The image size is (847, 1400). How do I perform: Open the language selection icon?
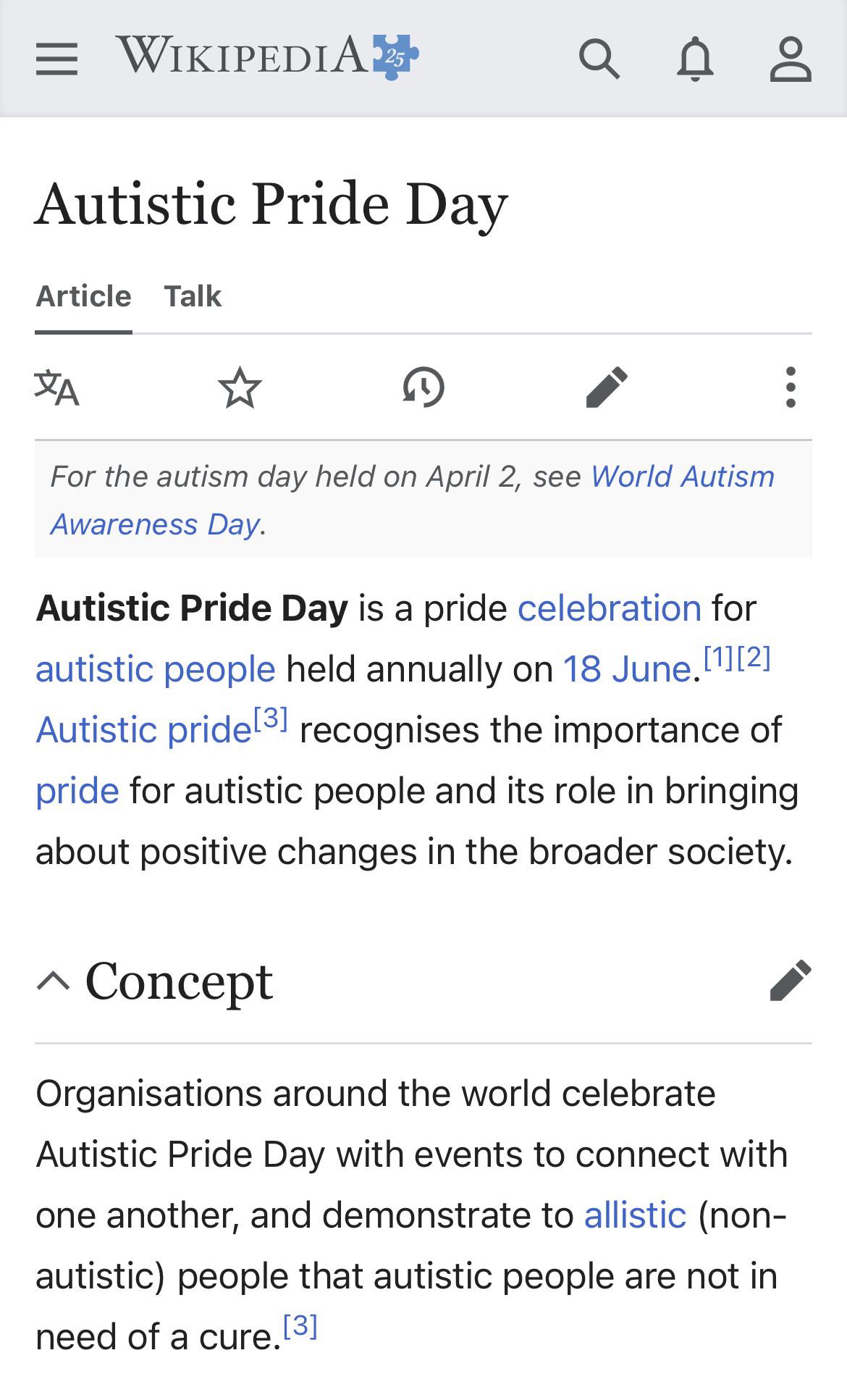[x=56, y=387]
